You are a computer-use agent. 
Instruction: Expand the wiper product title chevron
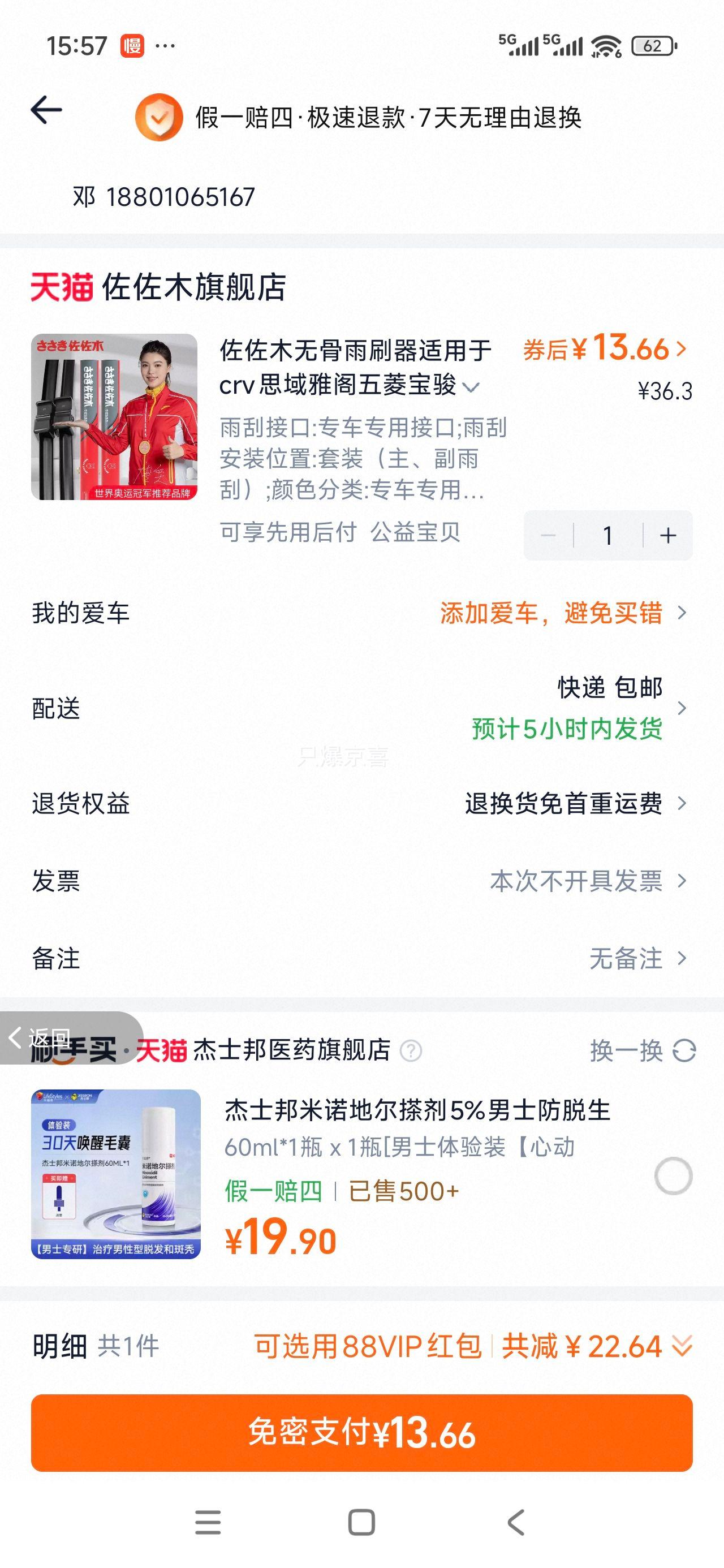click(472, 387)
